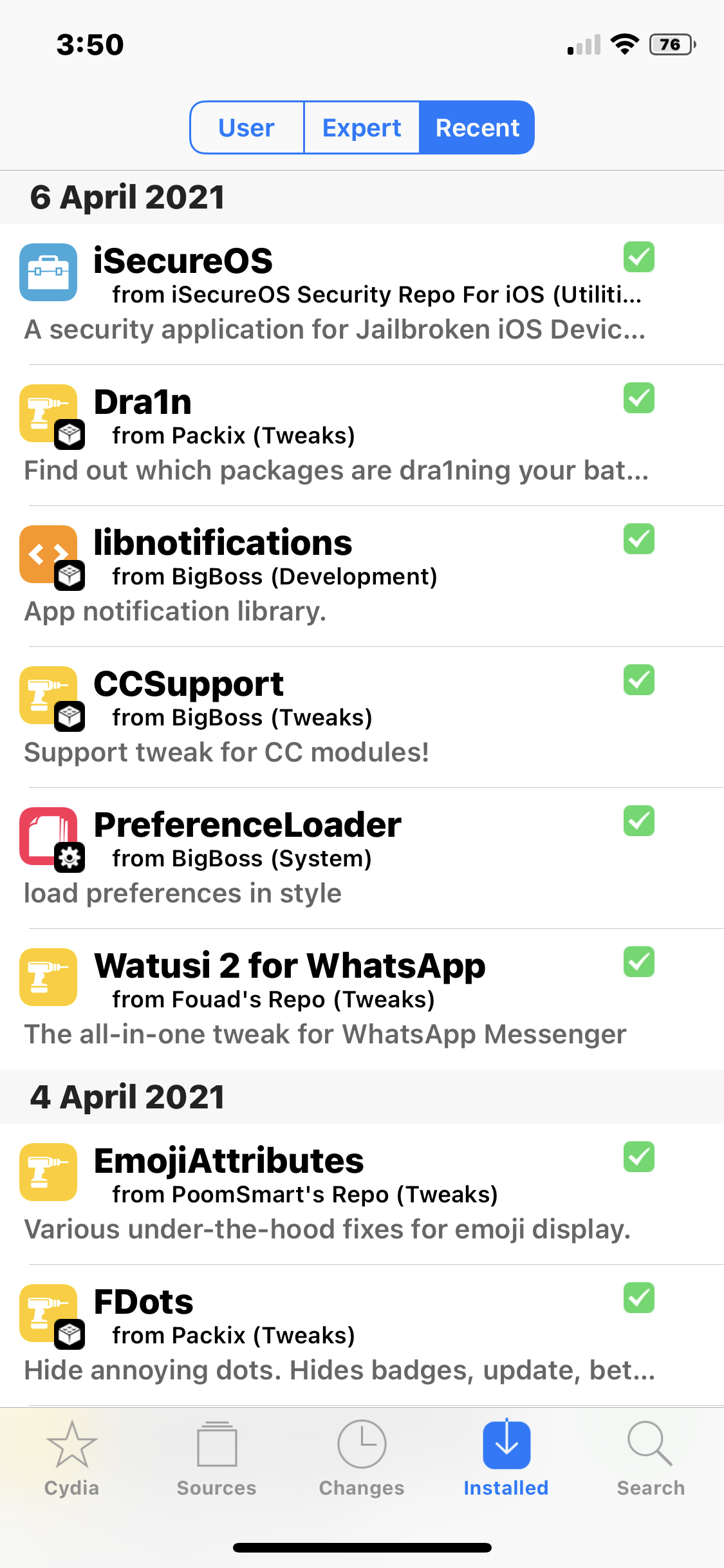Tap the Installed tab
The image size is (724, 1568).
(506, 1459)
